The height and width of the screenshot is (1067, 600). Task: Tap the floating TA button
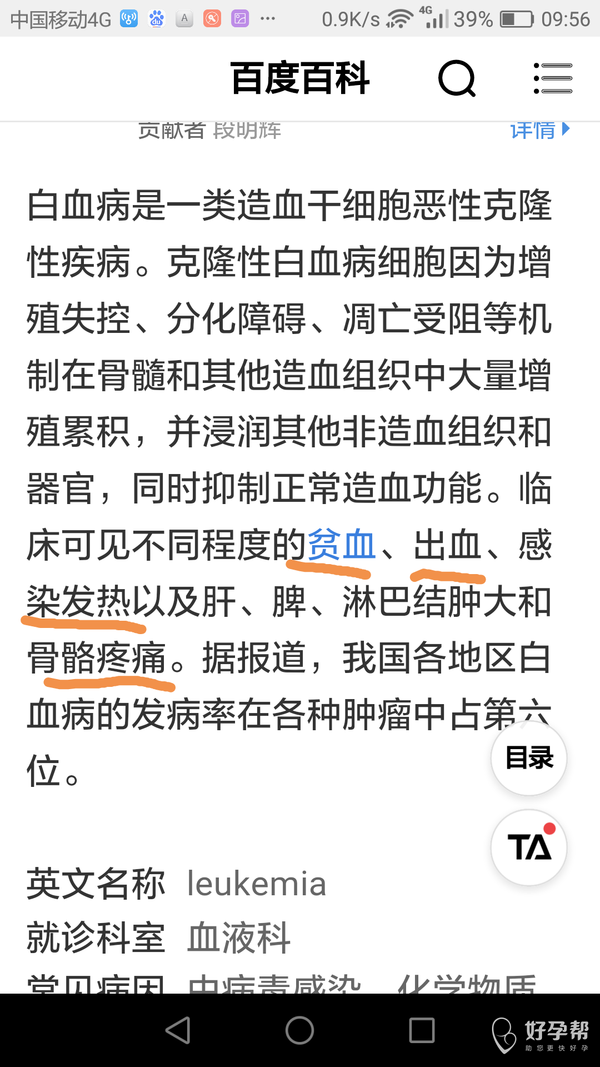[x=529, y=847]
